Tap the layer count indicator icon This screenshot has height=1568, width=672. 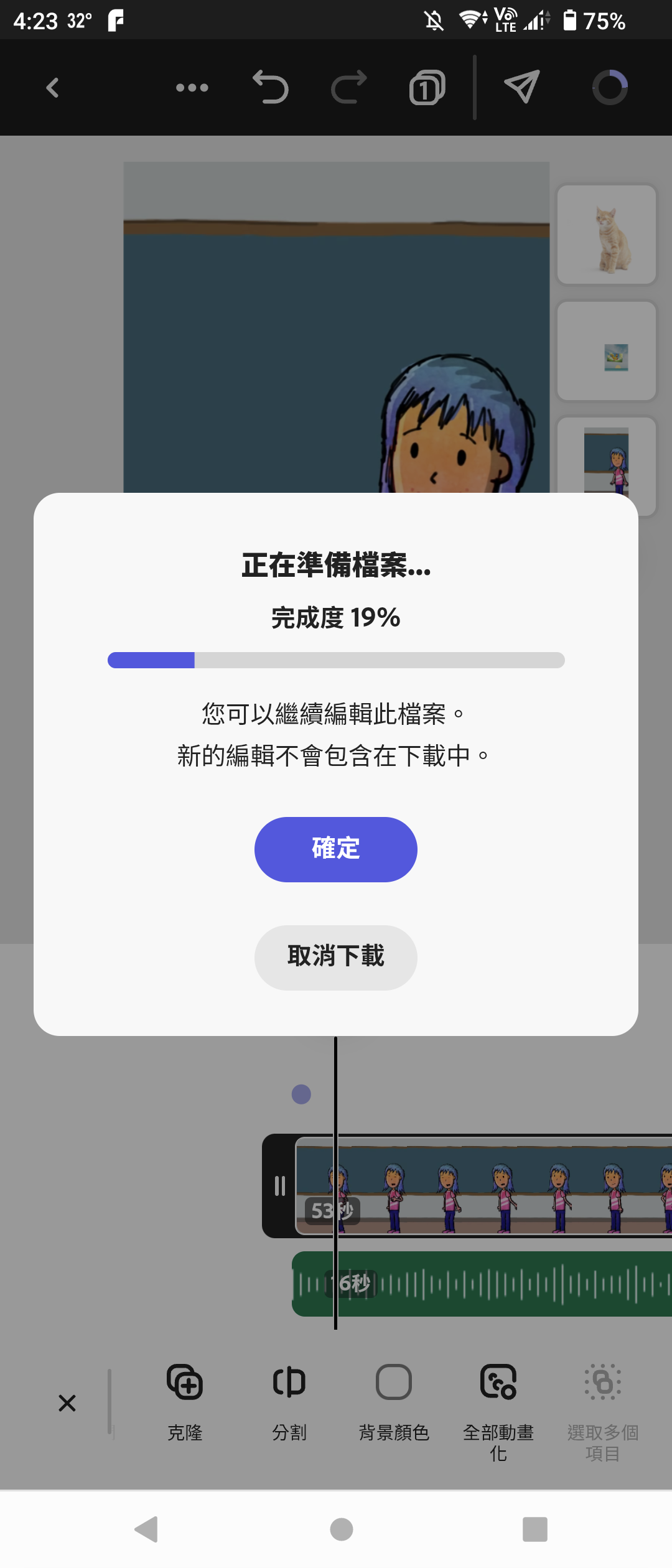(426, 87)
